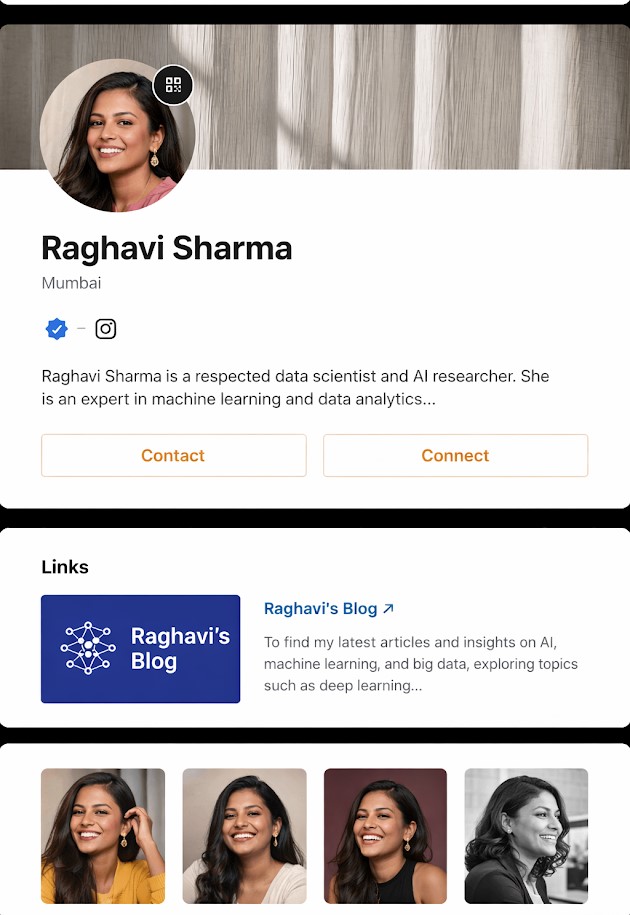The width and height of the screenshot is (630, 915).
Task: Open the photo with maroon background
Action: [x=385, y=835]
